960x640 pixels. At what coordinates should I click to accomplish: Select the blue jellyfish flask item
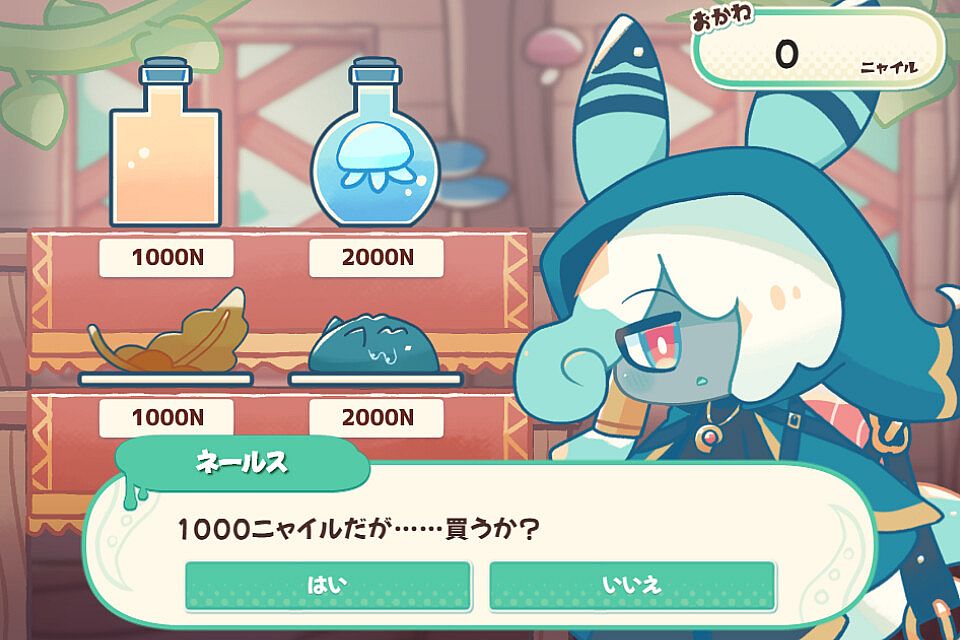(376, 145)
